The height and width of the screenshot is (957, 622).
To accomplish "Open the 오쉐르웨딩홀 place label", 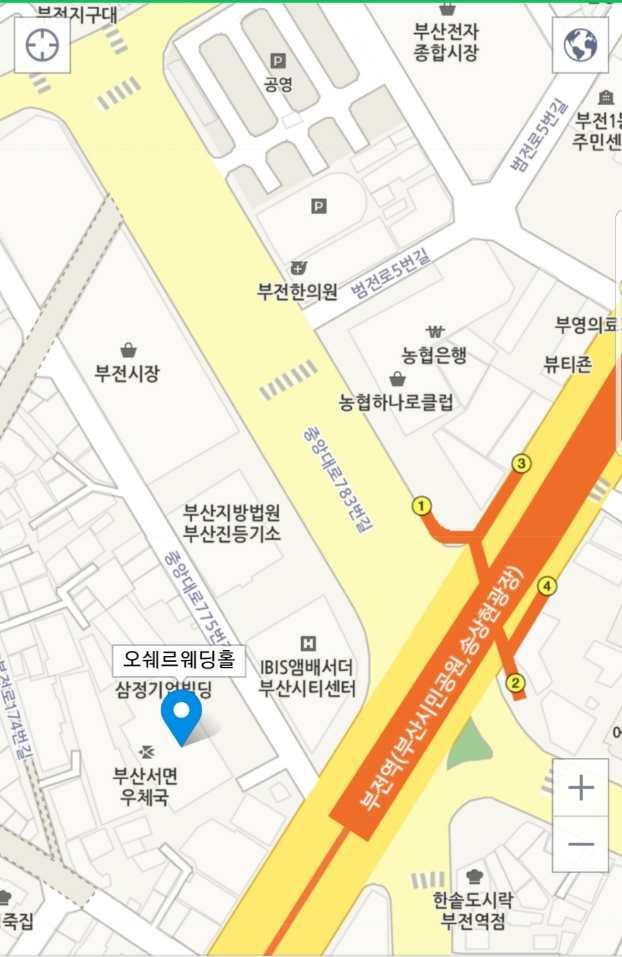I will 178,660.
